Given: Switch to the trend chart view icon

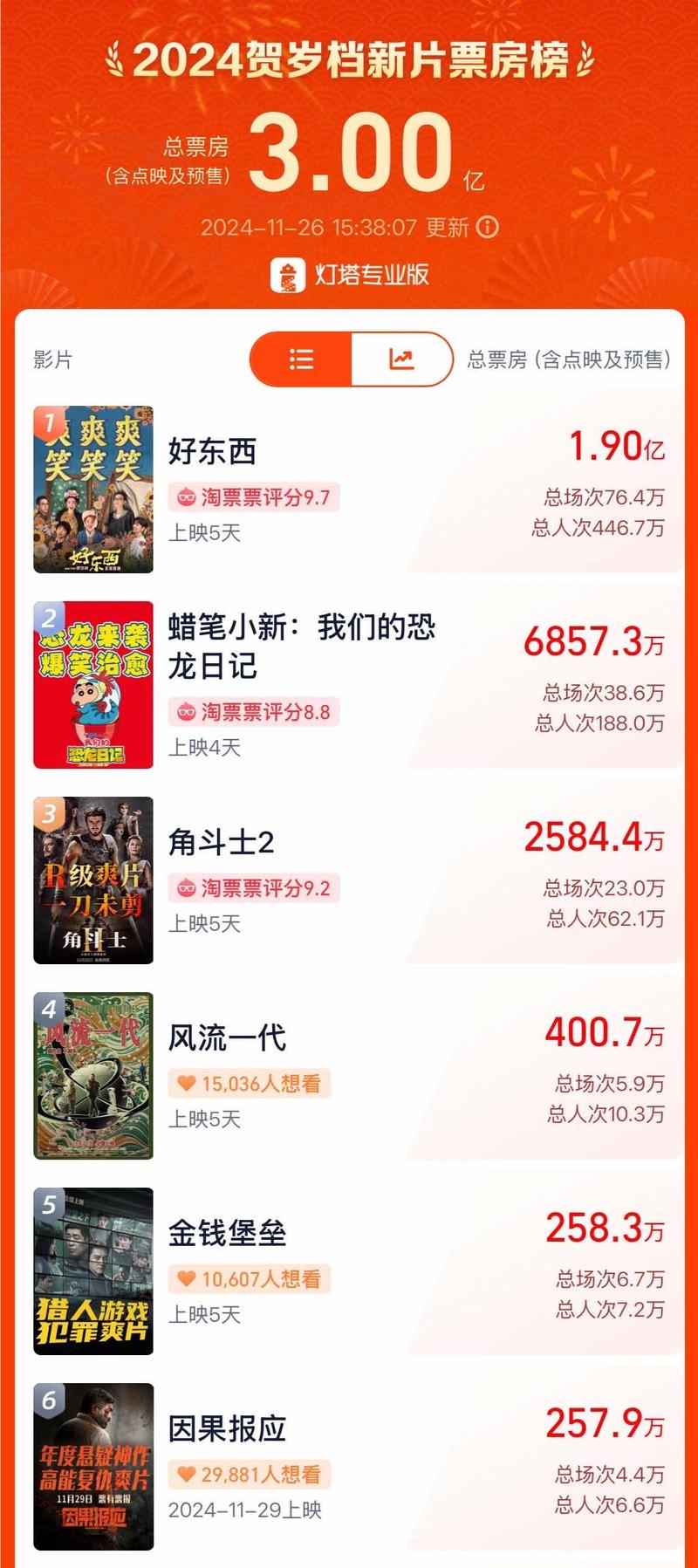Looking at the screenshot, I should 400,359.
